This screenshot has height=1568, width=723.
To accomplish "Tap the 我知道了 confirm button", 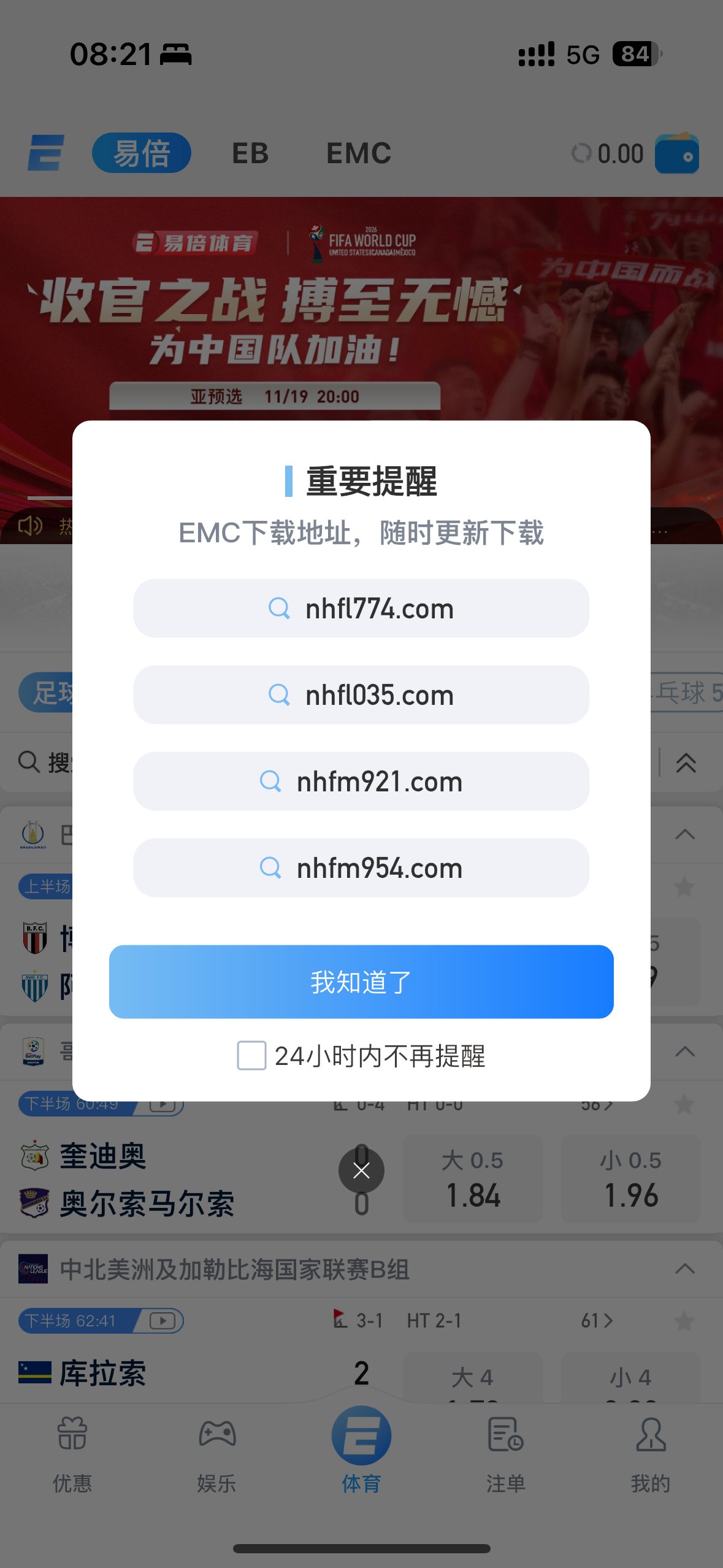I will [x=361, y=982].
